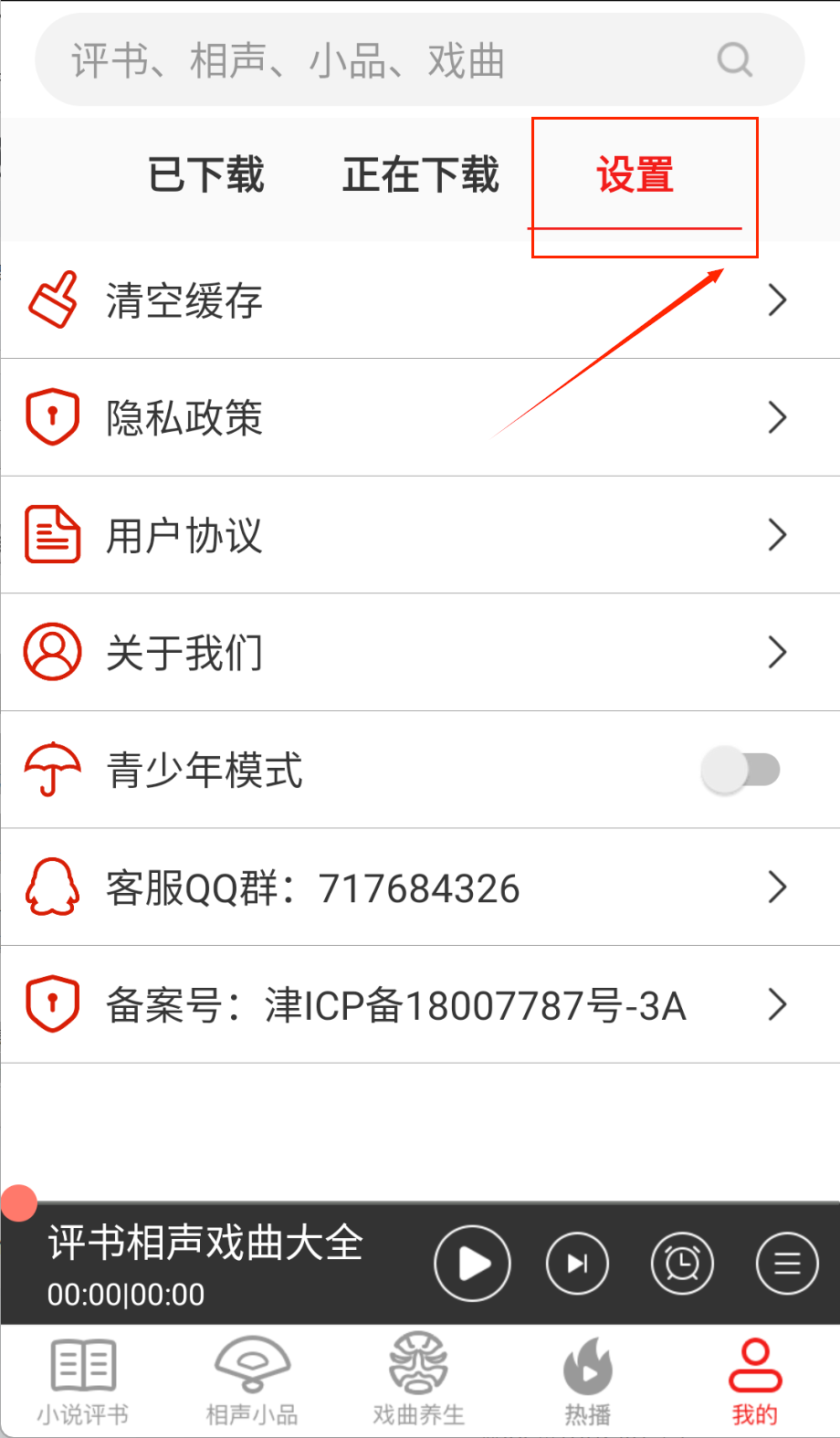Switch to the 已下载 tab

206,175
